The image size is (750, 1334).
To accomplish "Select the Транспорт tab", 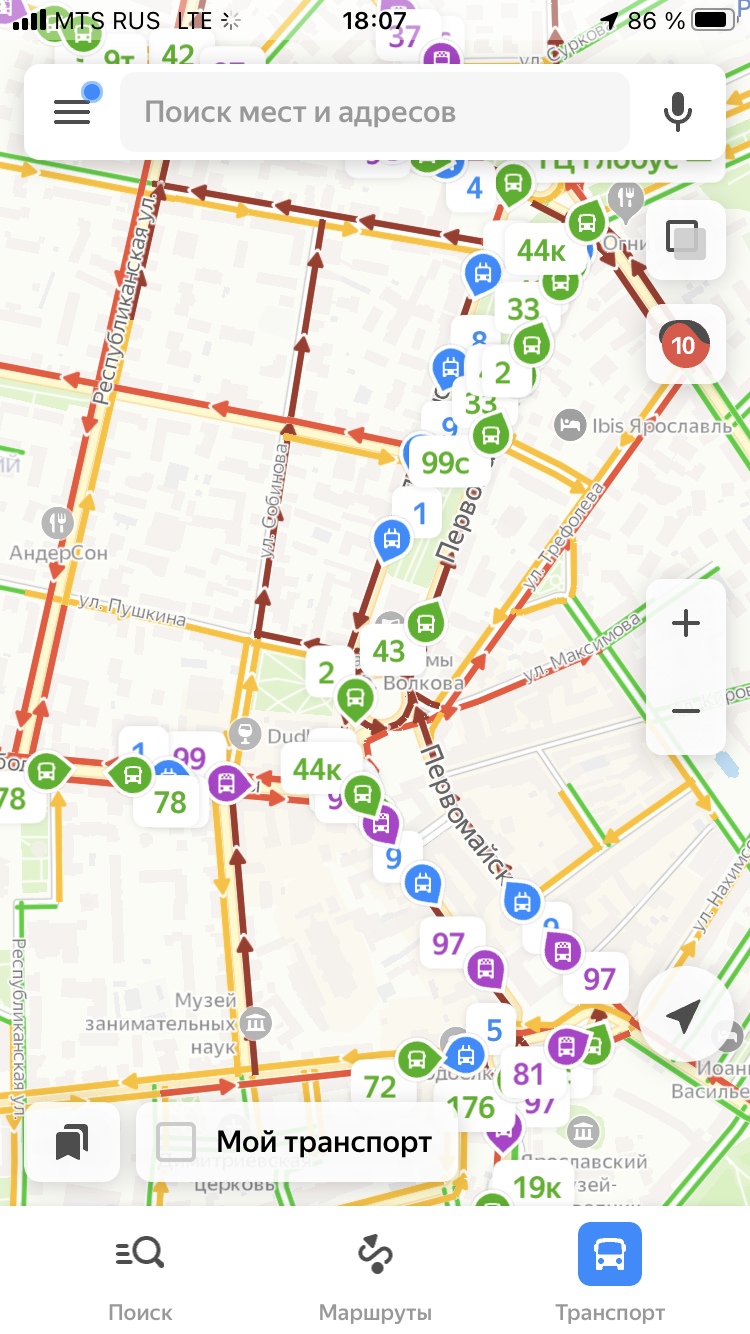I will point(610,1270).
